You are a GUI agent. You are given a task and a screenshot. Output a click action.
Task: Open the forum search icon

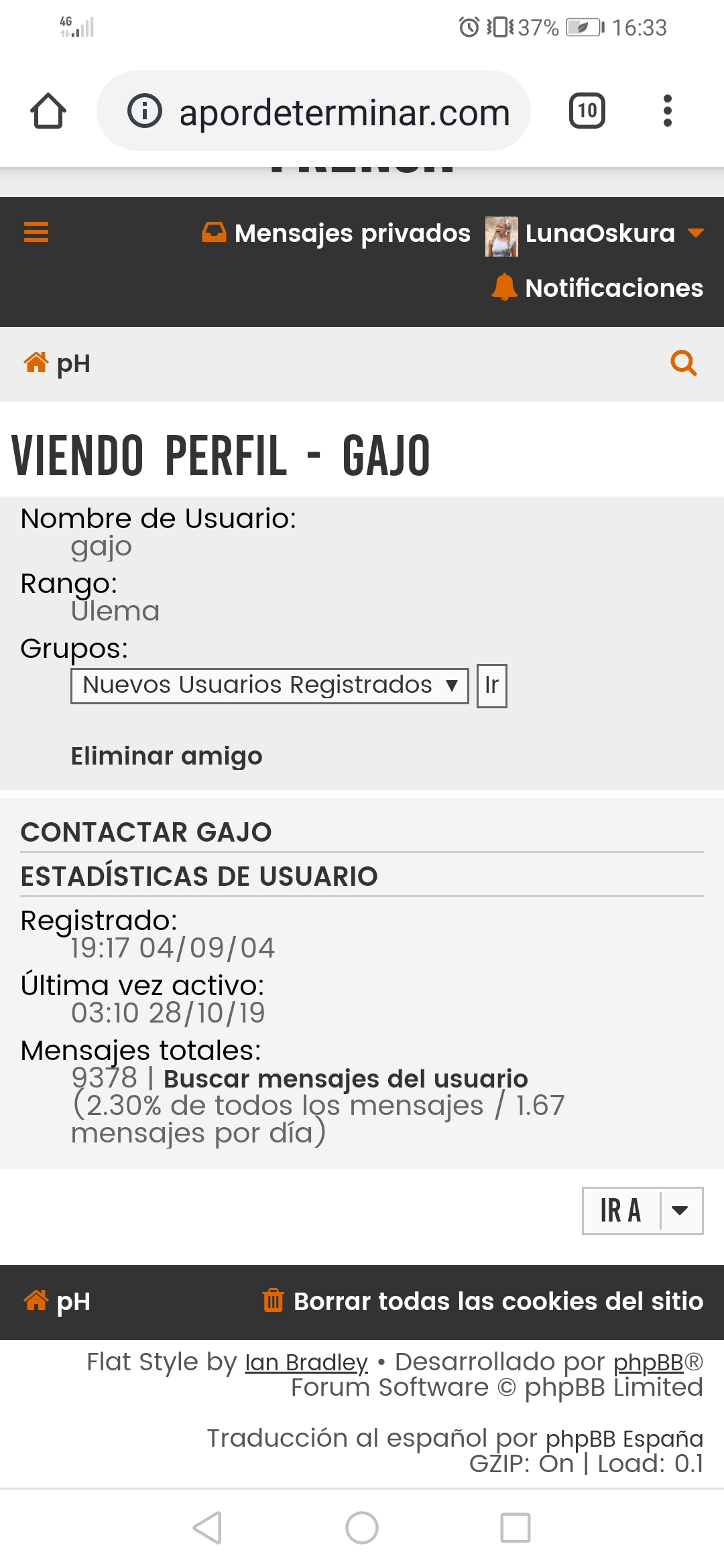[683, 363]
